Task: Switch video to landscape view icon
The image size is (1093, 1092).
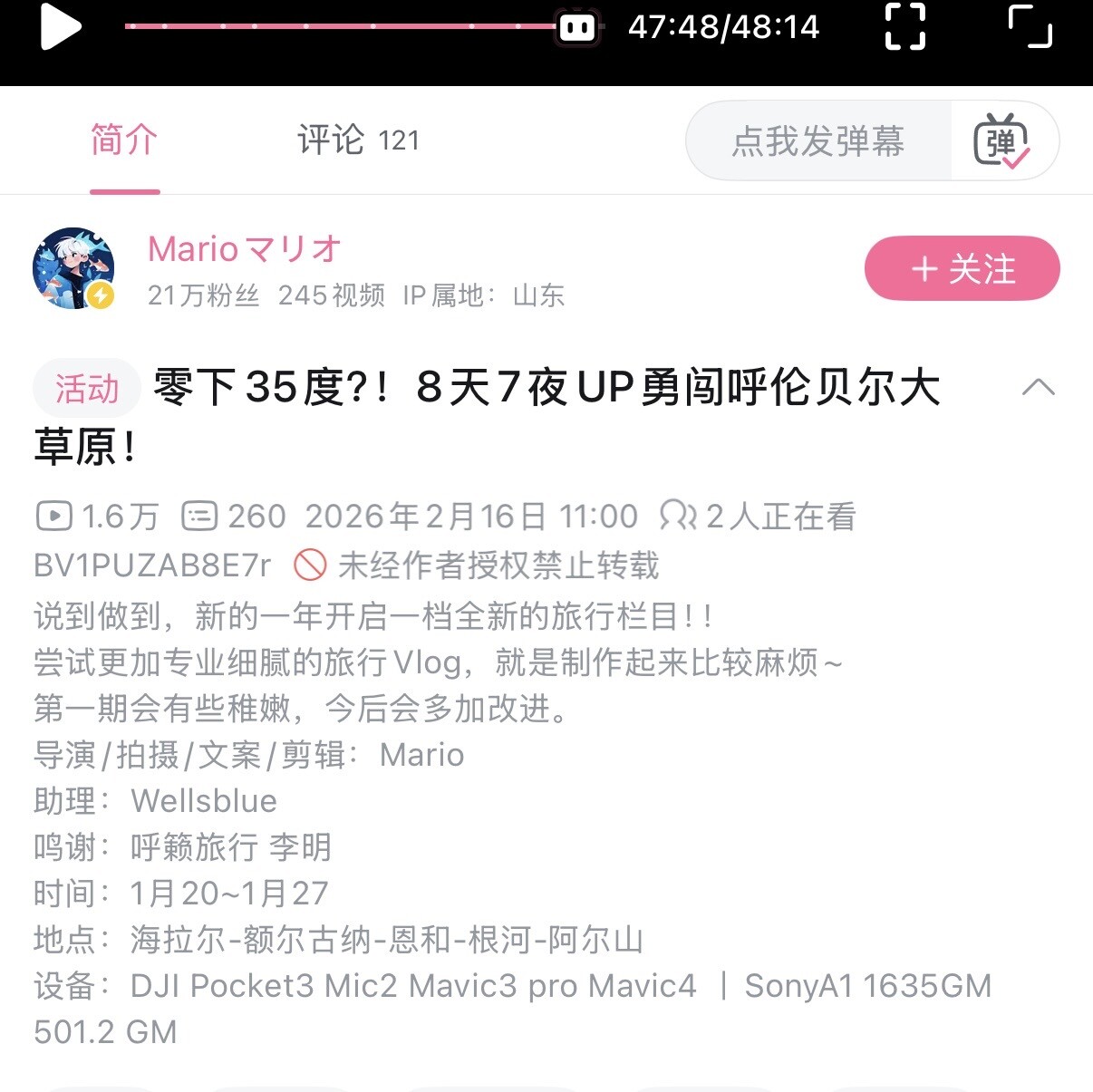Action: (x=1030, y=26)
